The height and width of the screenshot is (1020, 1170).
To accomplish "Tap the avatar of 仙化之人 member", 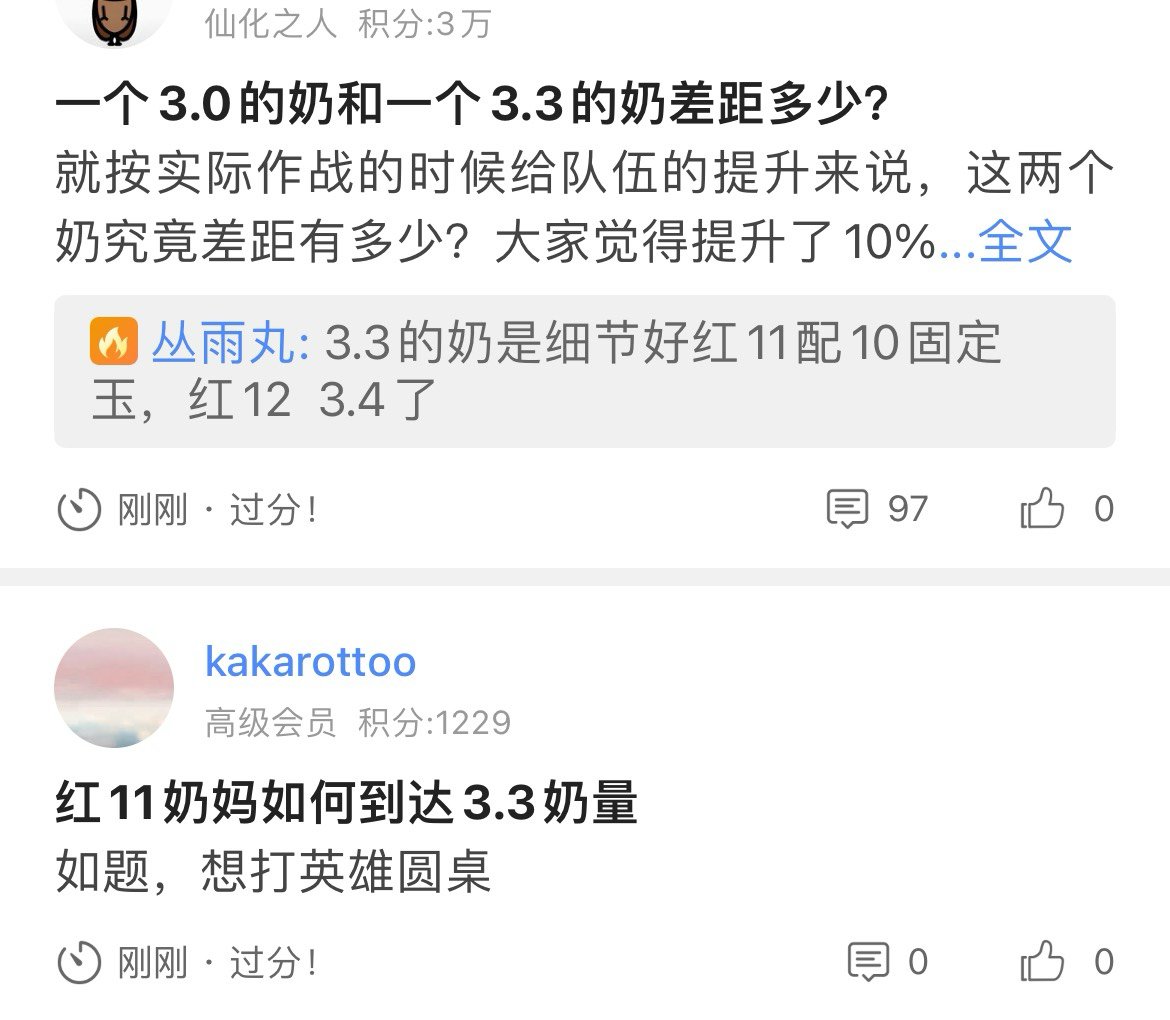I will click(x=114, y=20).
